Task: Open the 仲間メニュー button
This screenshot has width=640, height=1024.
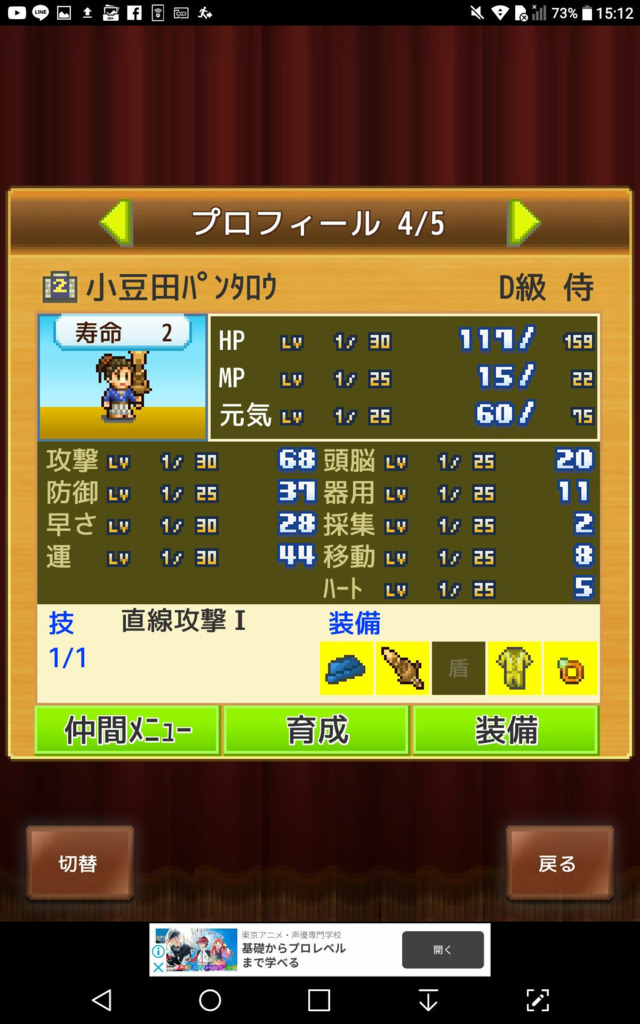Action: point(127,731)
